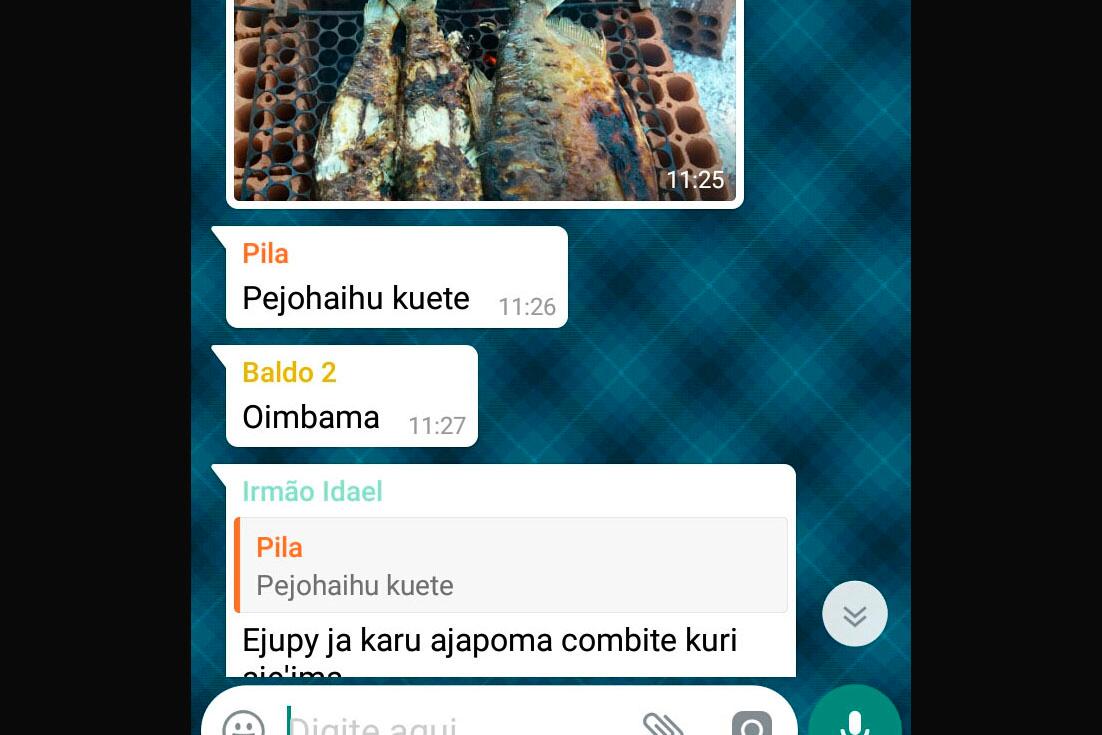1102x735 pixels.
Task: Open the camera from message bar
Action: point(752,724)
